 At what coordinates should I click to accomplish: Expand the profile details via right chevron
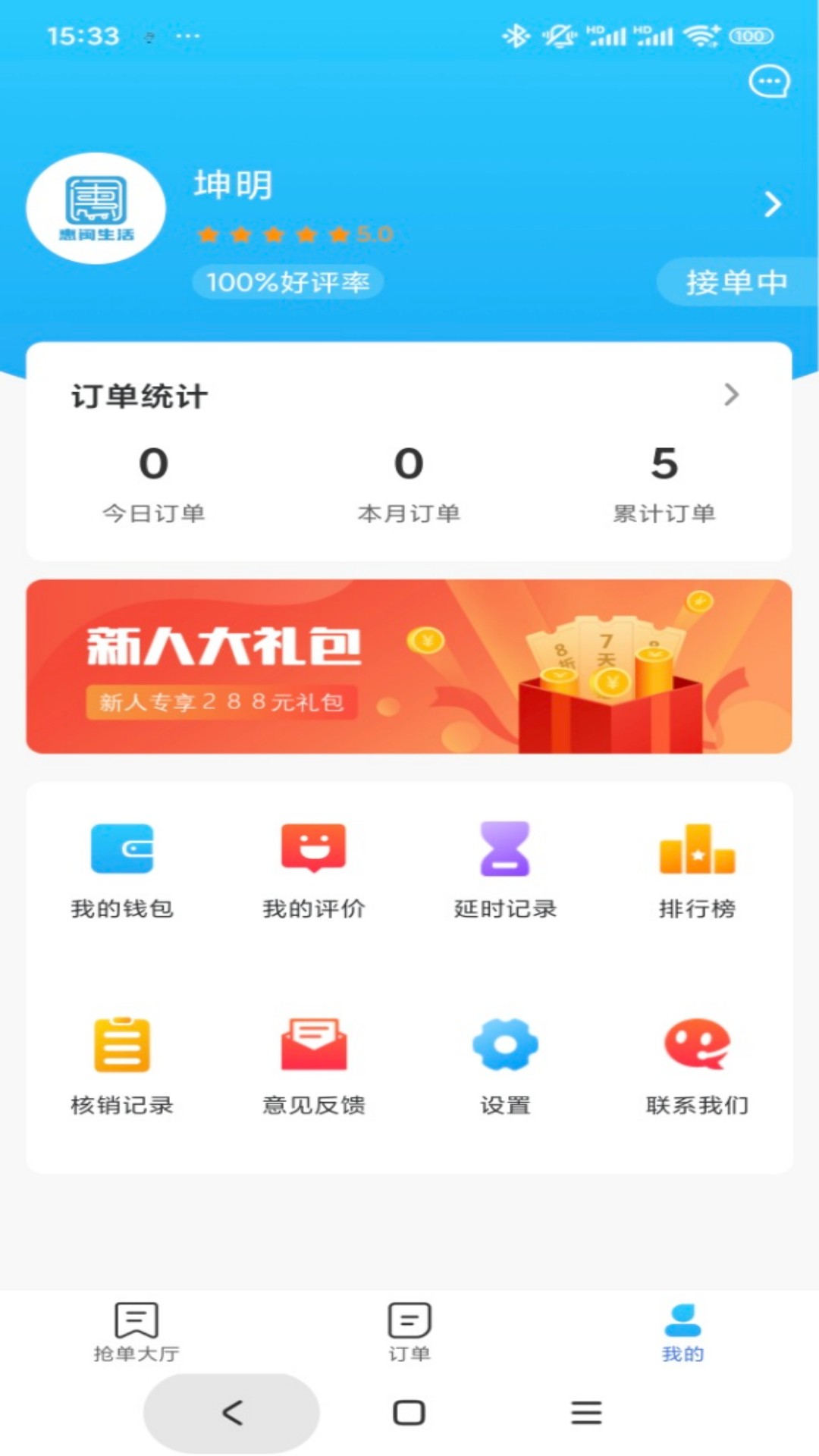coord(772,203)
